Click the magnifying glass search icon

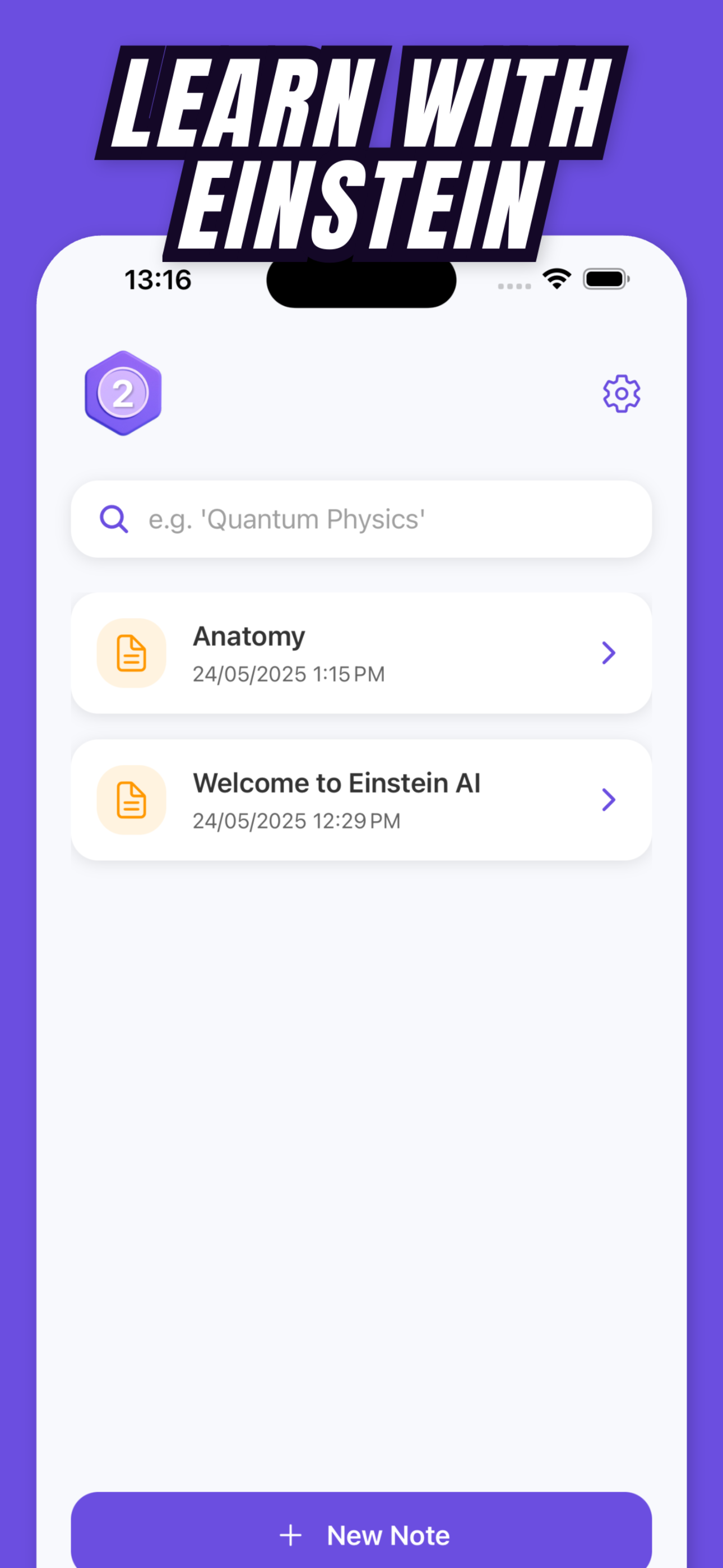click(113, 519)
